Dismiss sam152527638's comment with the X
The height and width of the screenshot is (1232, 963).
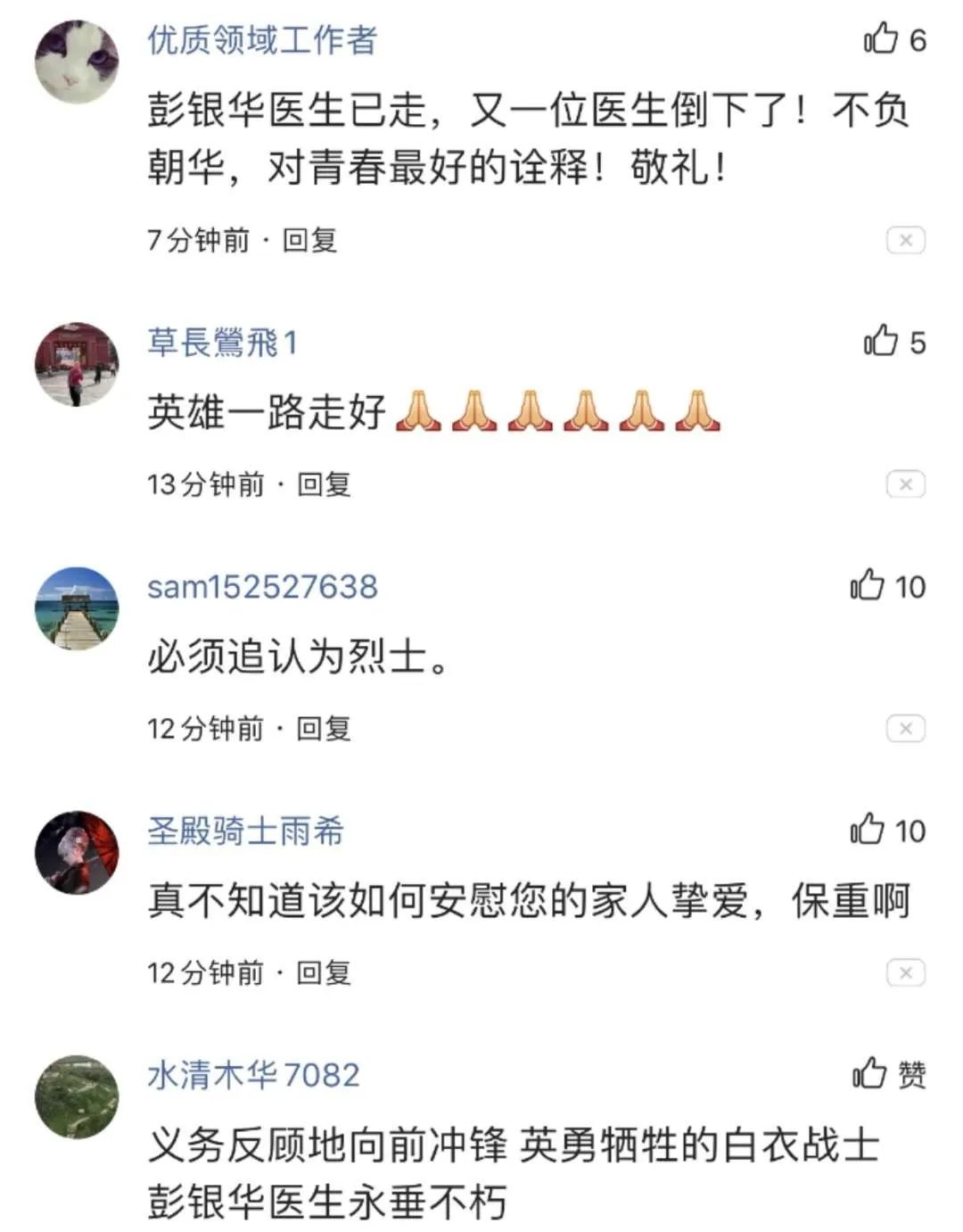tap(905, 729)
